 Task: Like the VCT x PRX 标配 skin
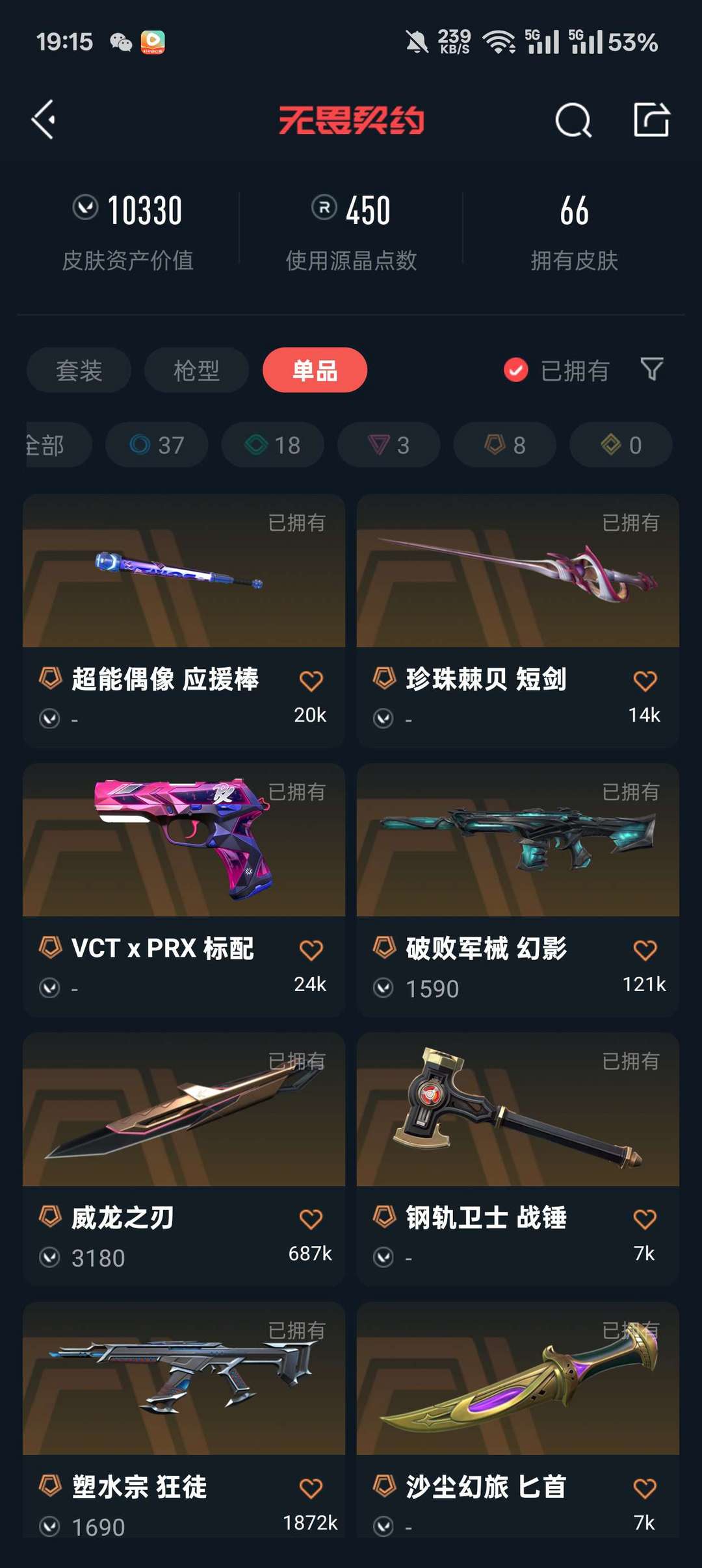pyautogui.click(x=311, y=950)
